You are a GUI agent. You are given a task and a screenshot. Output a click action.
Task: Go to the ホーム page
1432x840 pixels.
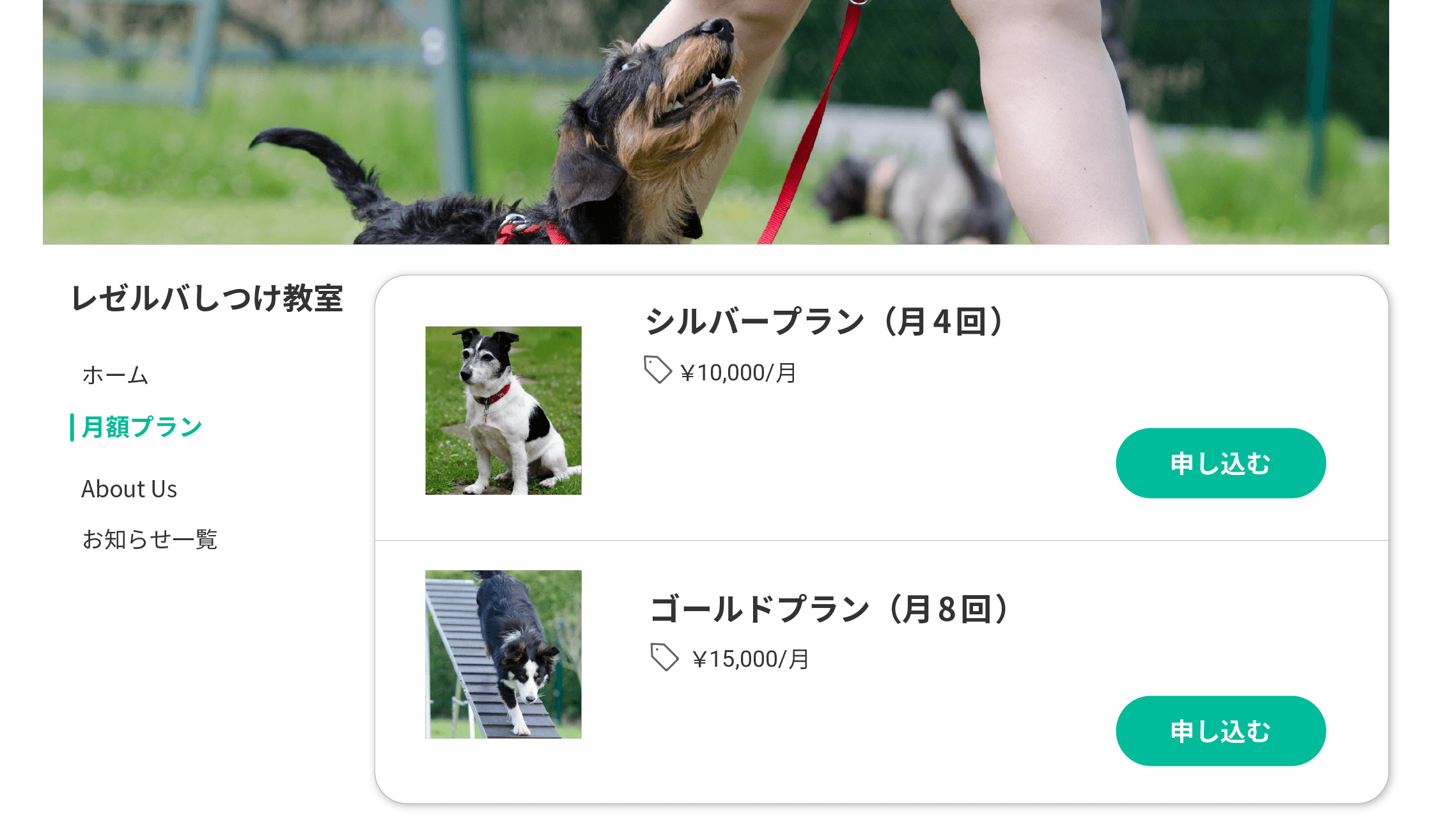click(115, 375)
